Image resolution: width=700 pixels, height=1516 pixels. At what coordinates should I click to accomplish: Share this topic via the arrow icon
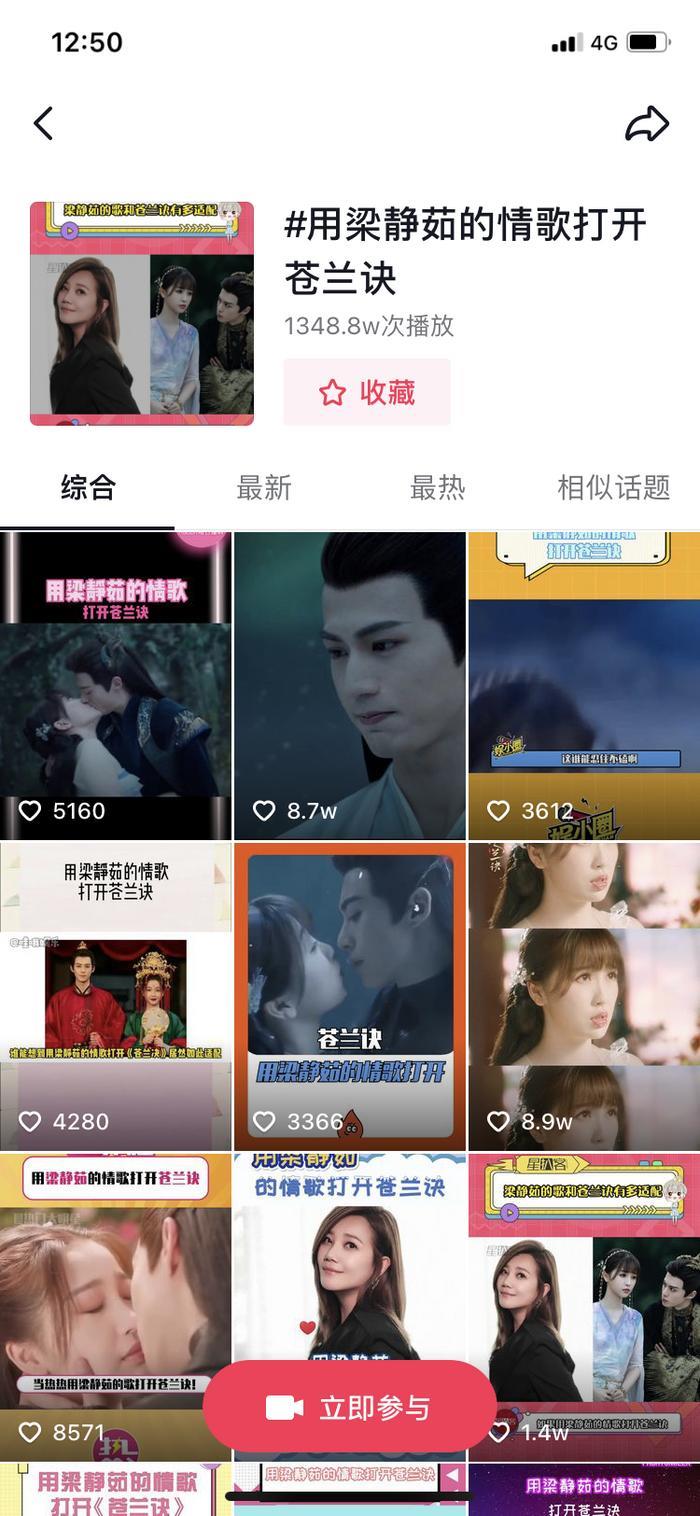click(647, 124)
